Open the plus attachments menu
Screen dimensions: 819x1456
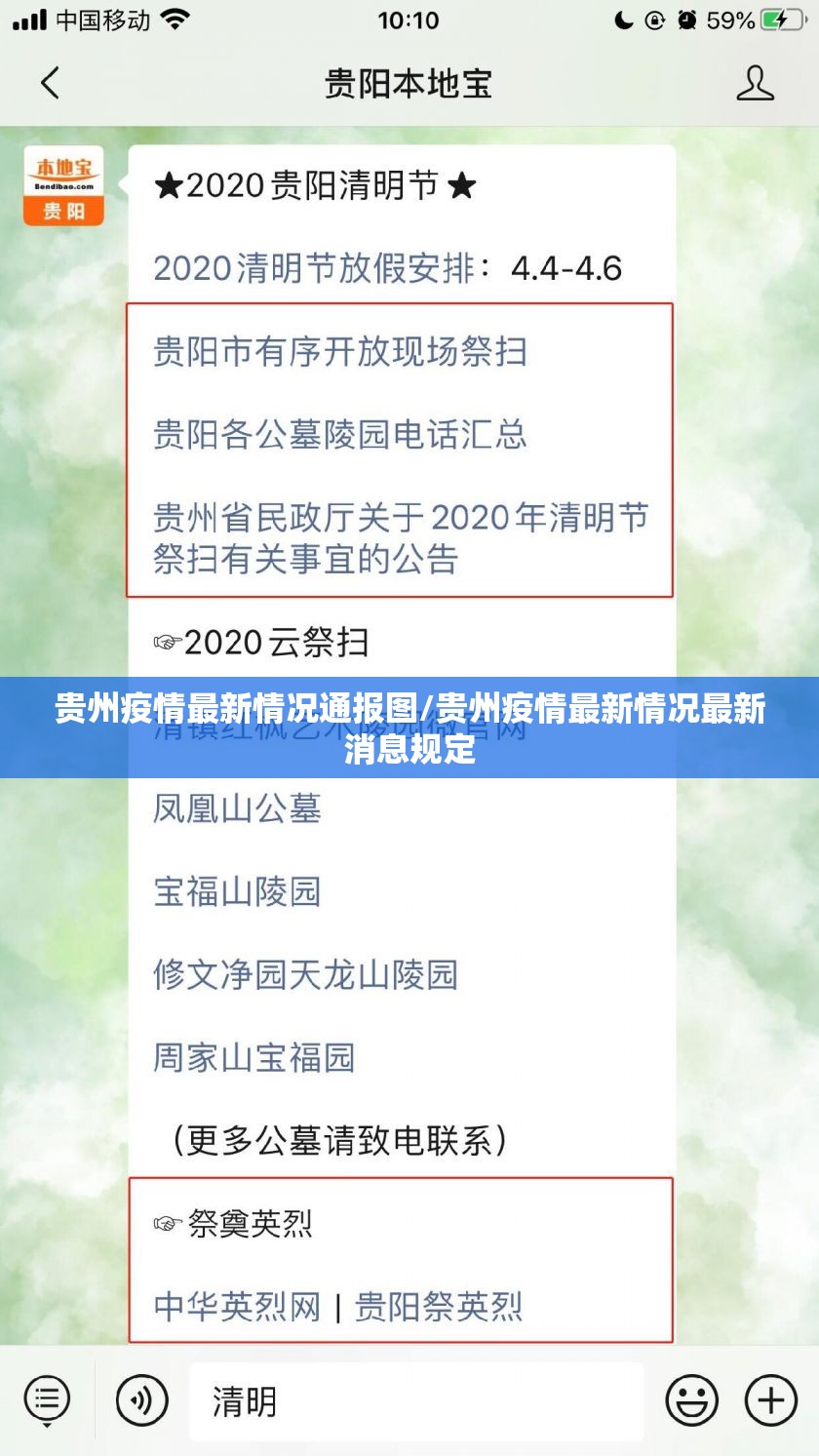[x=770, y=1401]
